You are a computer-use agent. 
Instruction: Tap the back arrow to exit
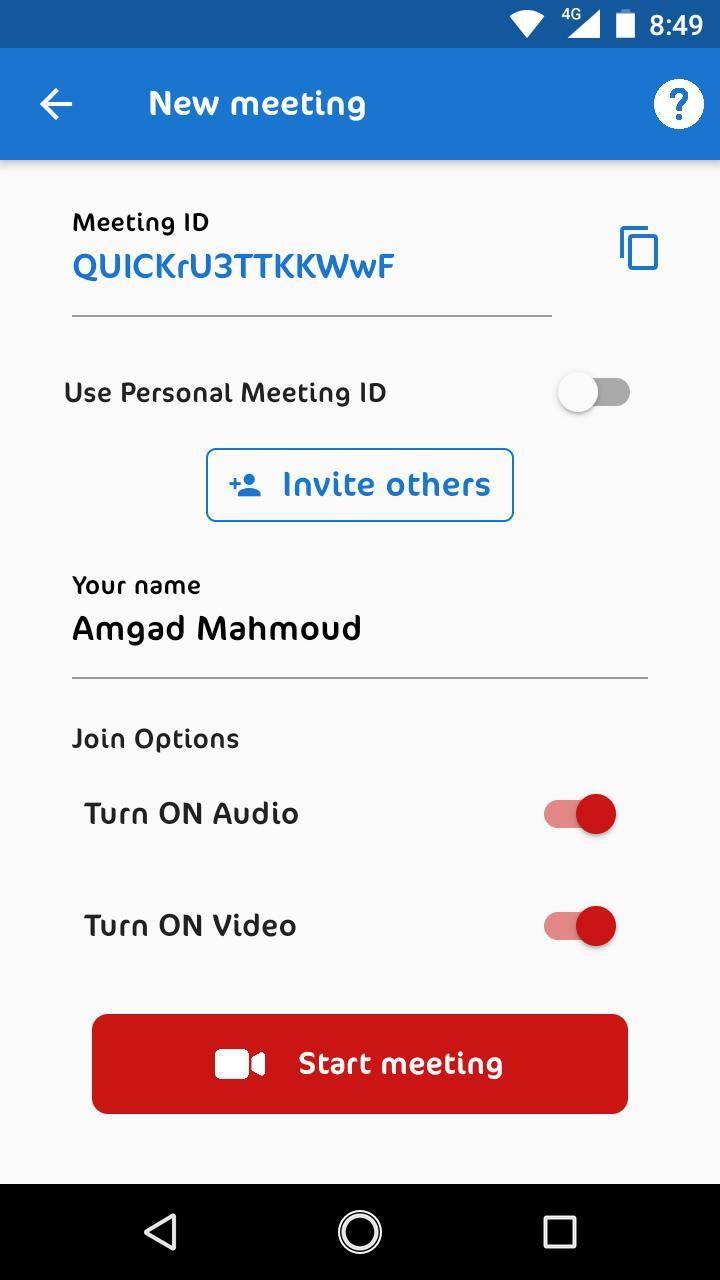click(56, 103)
